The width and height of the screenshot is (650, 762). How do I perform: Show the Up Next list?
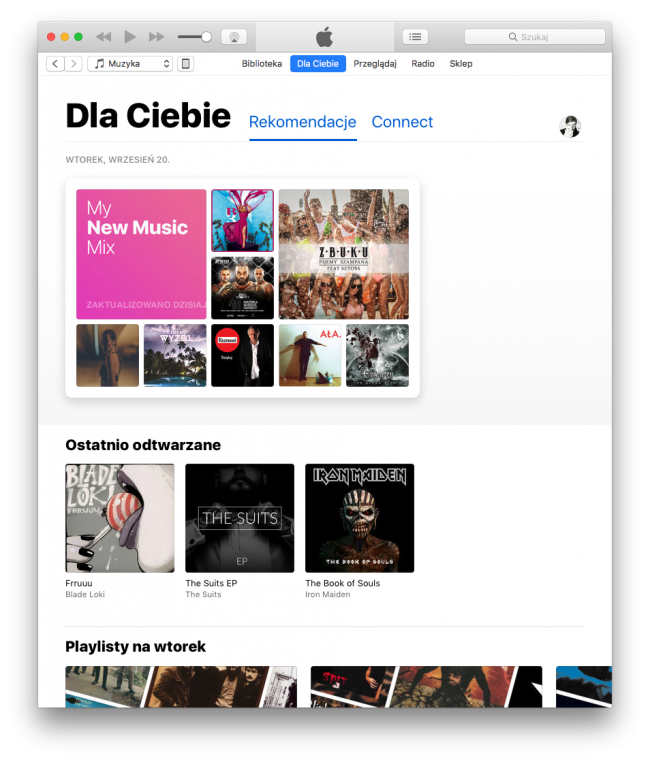click(x=415, y=36)
